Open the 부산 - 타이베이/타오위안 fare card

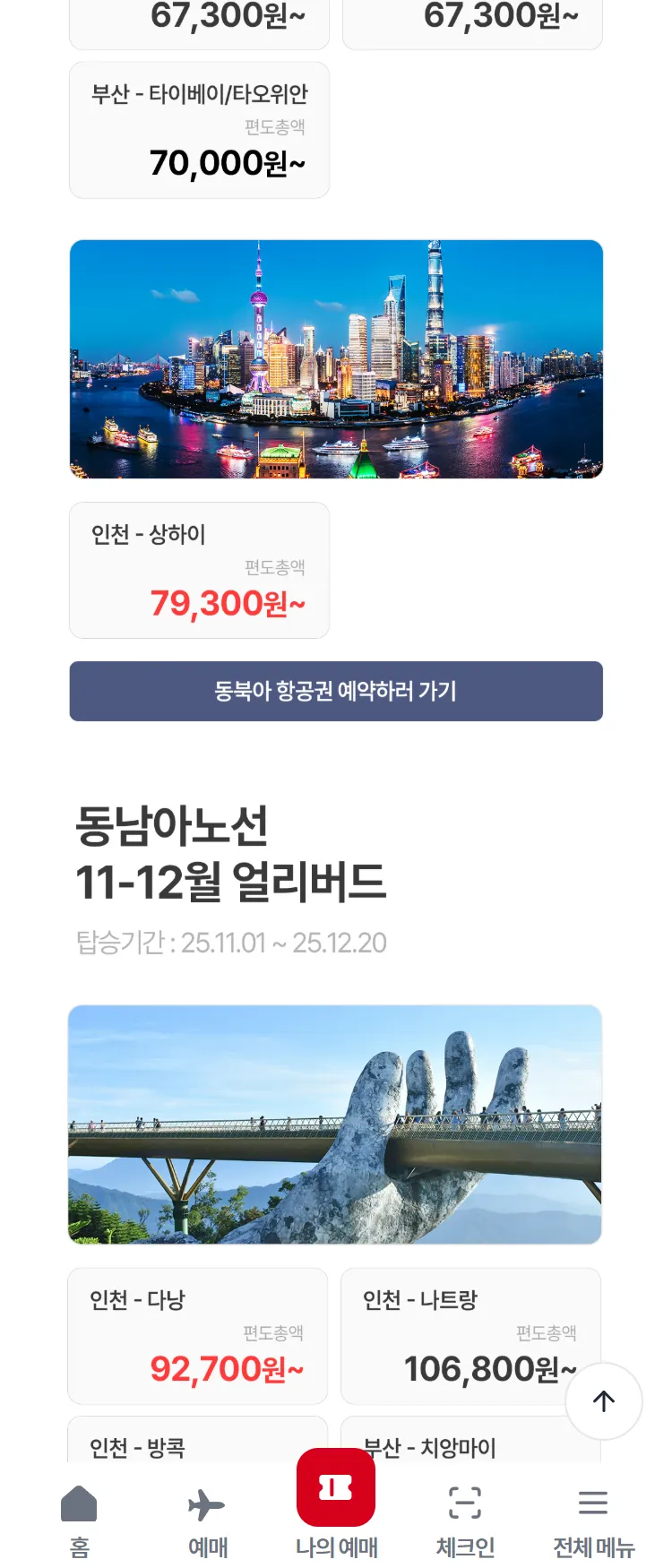coord(199,130)
